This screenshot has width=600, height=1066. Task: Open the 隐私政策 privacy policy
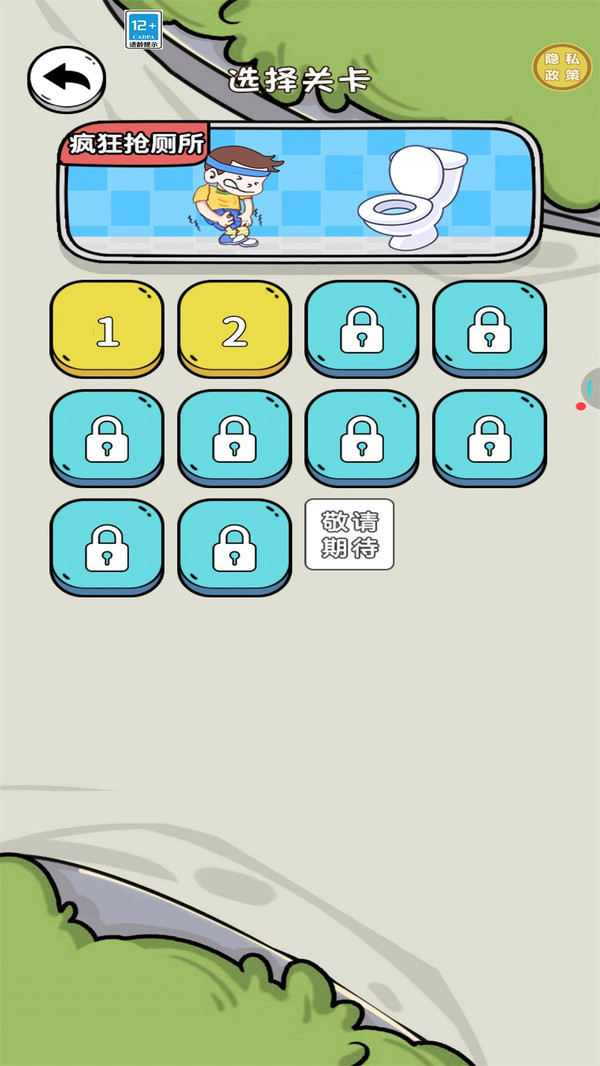tap(561, 68)
